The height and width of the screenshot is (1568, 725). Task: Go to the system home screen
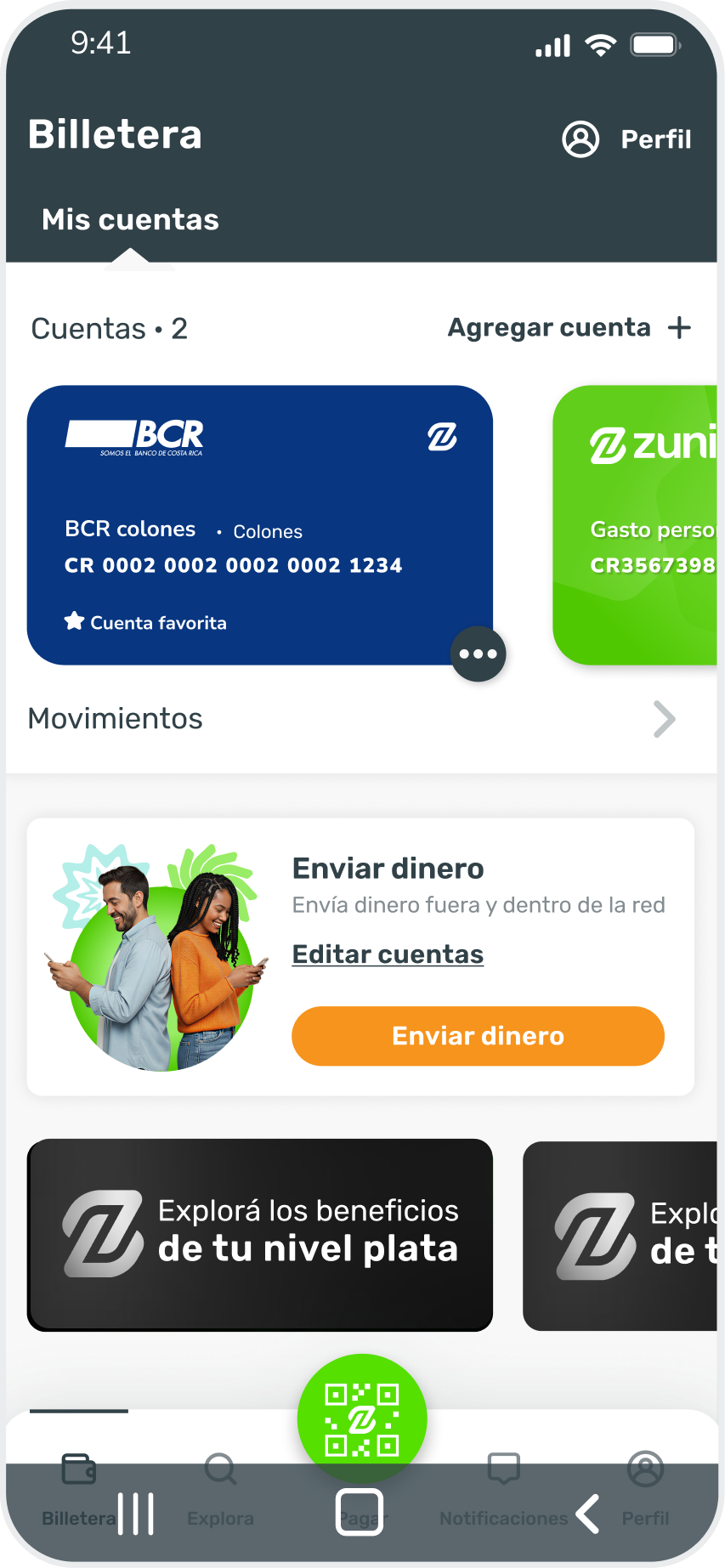point(360,1513)
